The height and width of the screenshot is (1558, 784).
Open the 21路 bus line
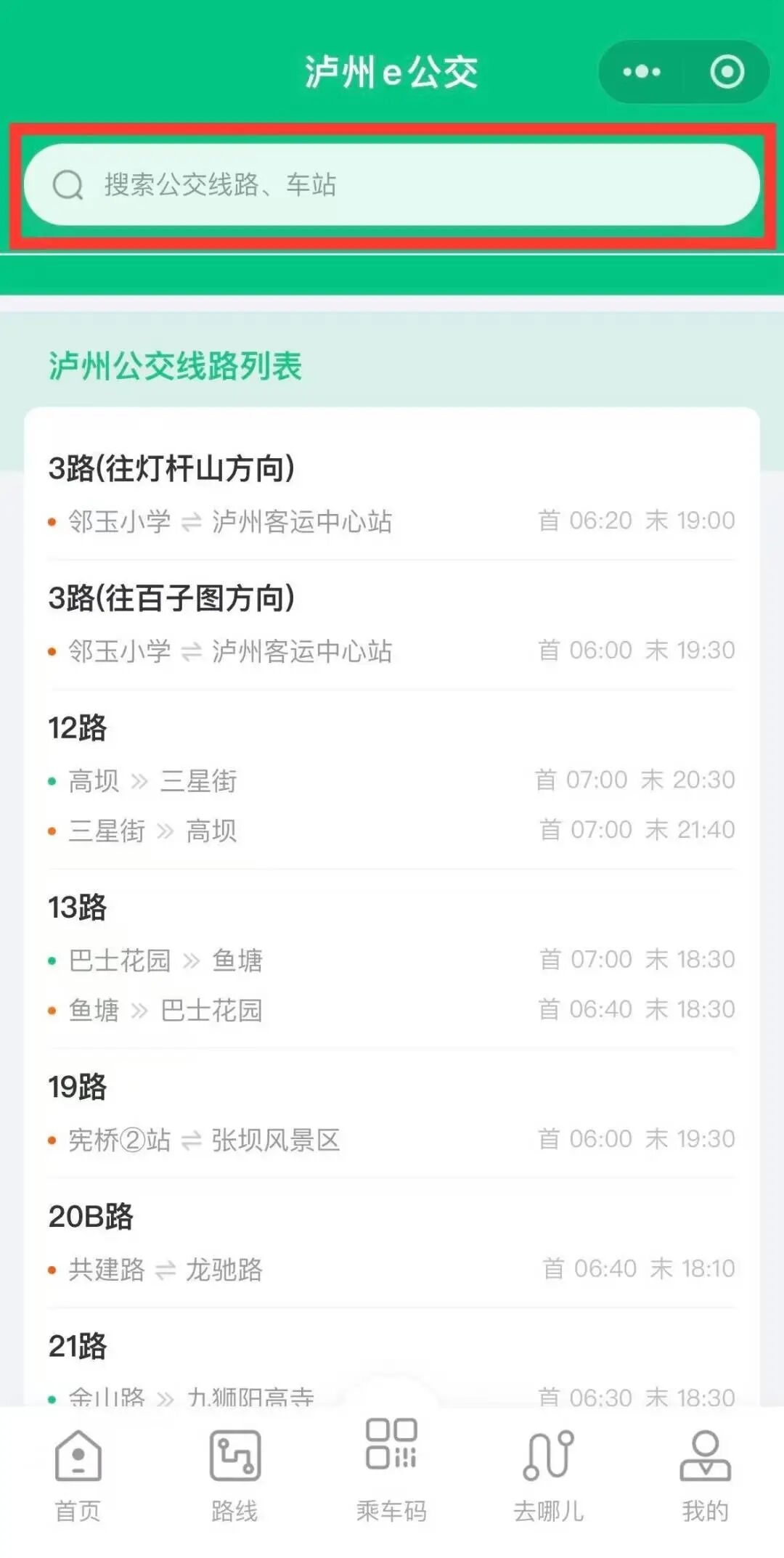click(x=392, y=1358)
